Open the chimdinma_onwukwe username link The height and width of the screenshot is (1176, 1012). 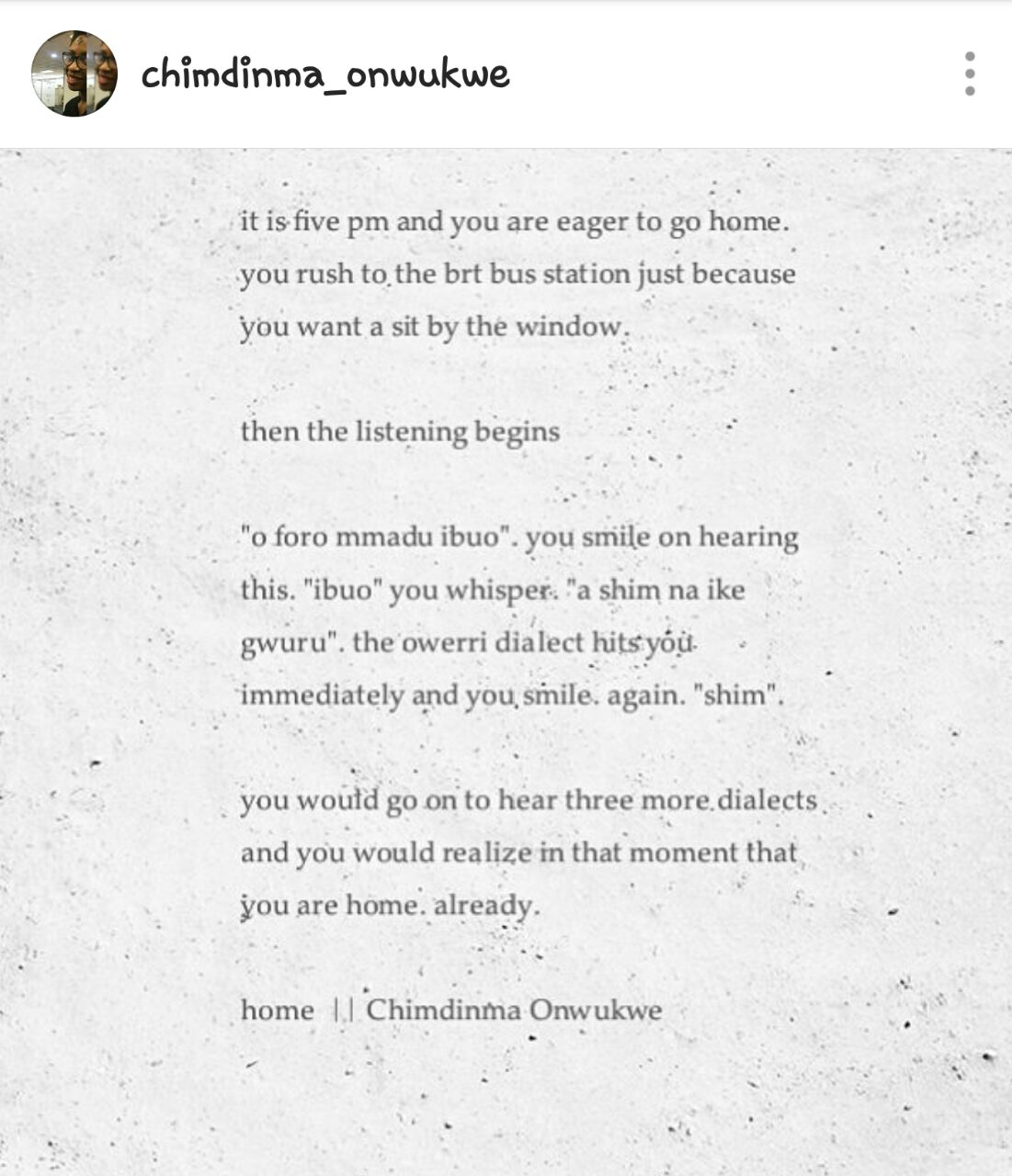tap(325, 74)
